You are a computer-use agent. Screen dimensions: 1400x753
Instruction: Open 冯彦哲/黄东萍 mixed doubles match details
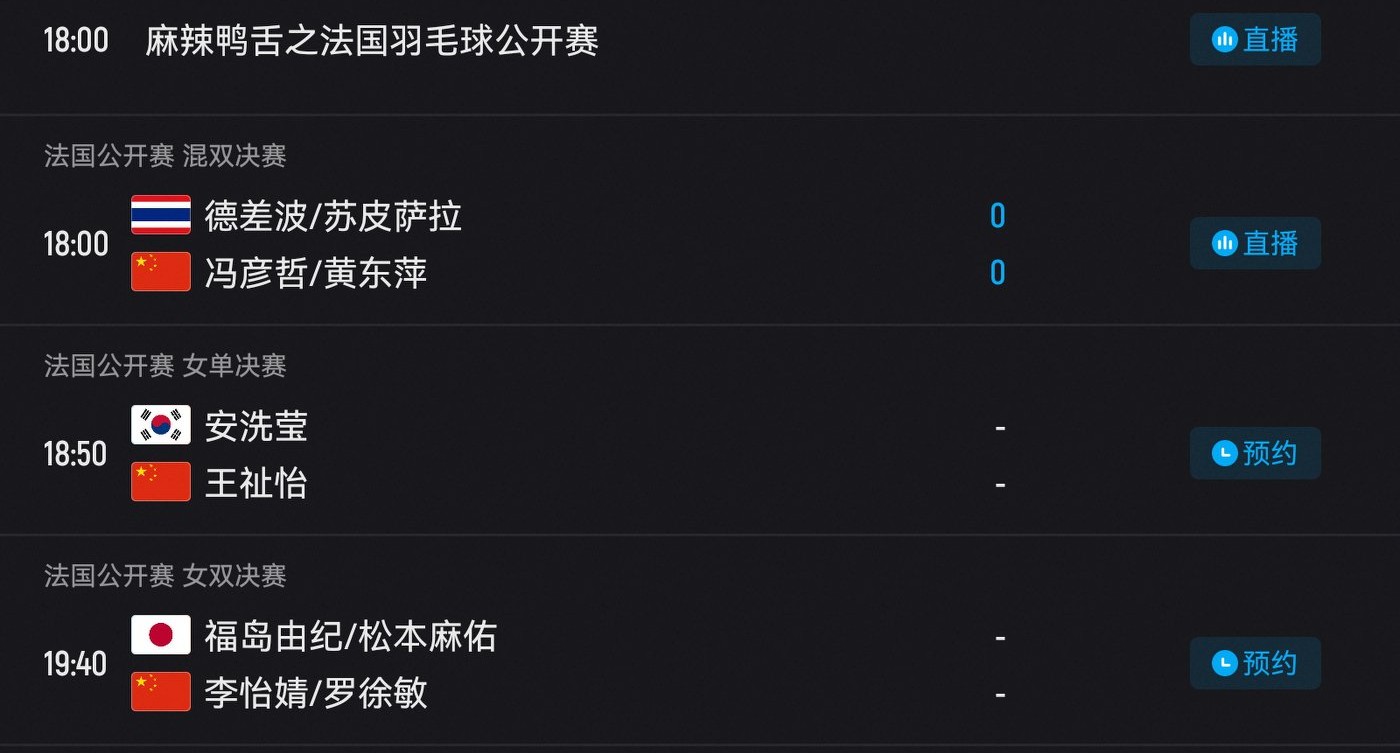316,273
